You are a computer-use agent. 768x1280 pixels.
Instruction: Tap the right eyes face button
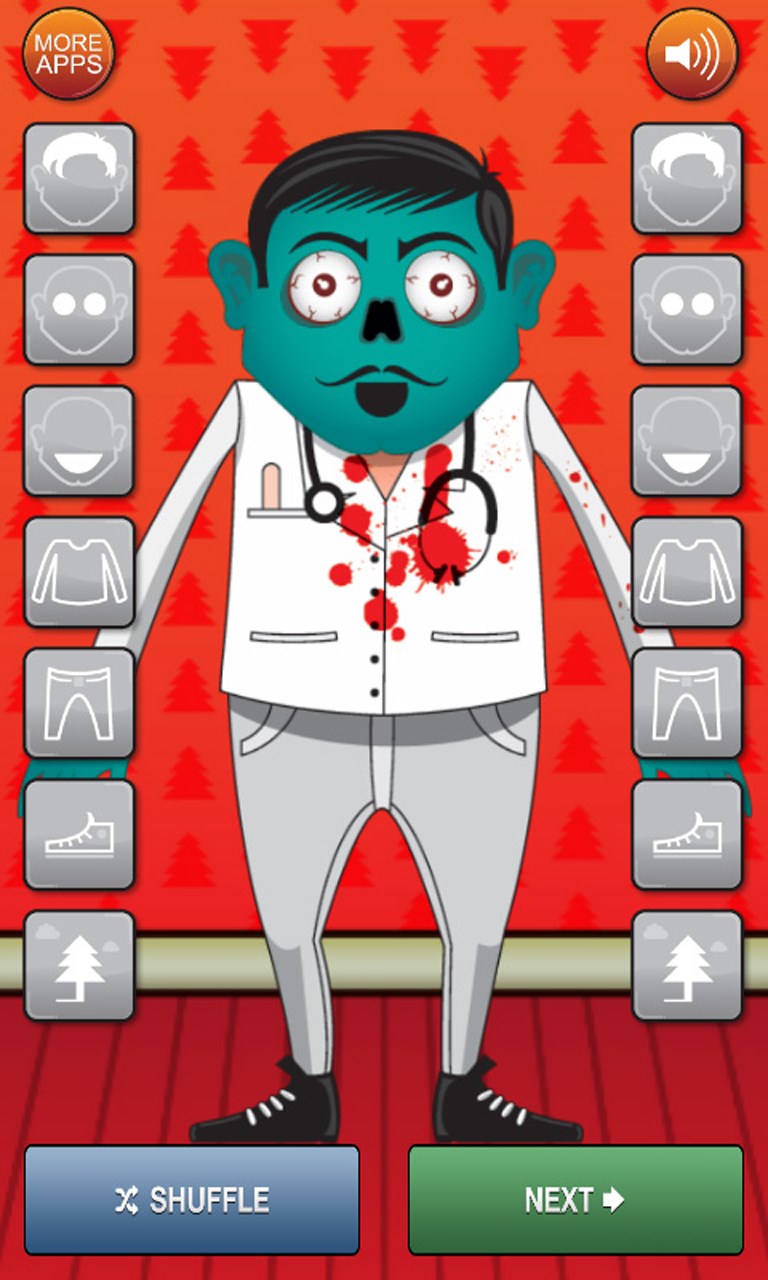point(687,310)
